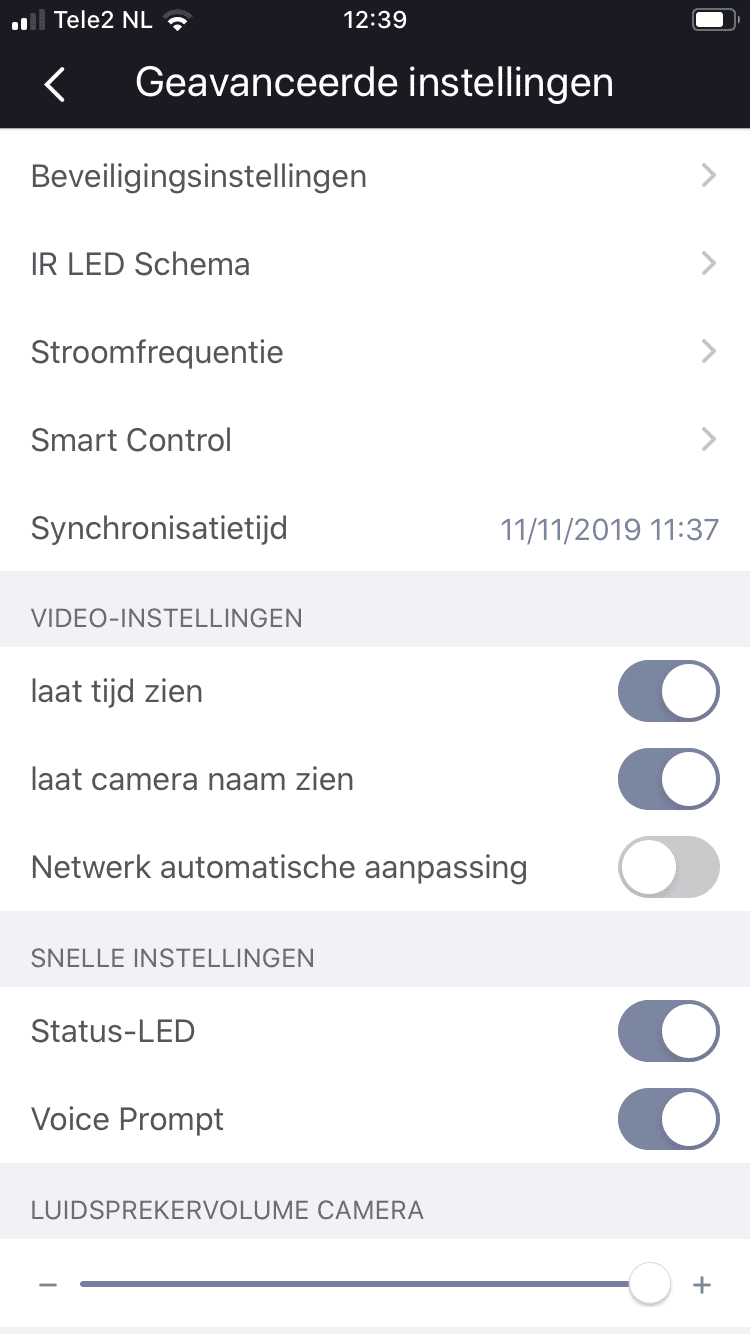Switch off the Status-LED toggle

668,1031
